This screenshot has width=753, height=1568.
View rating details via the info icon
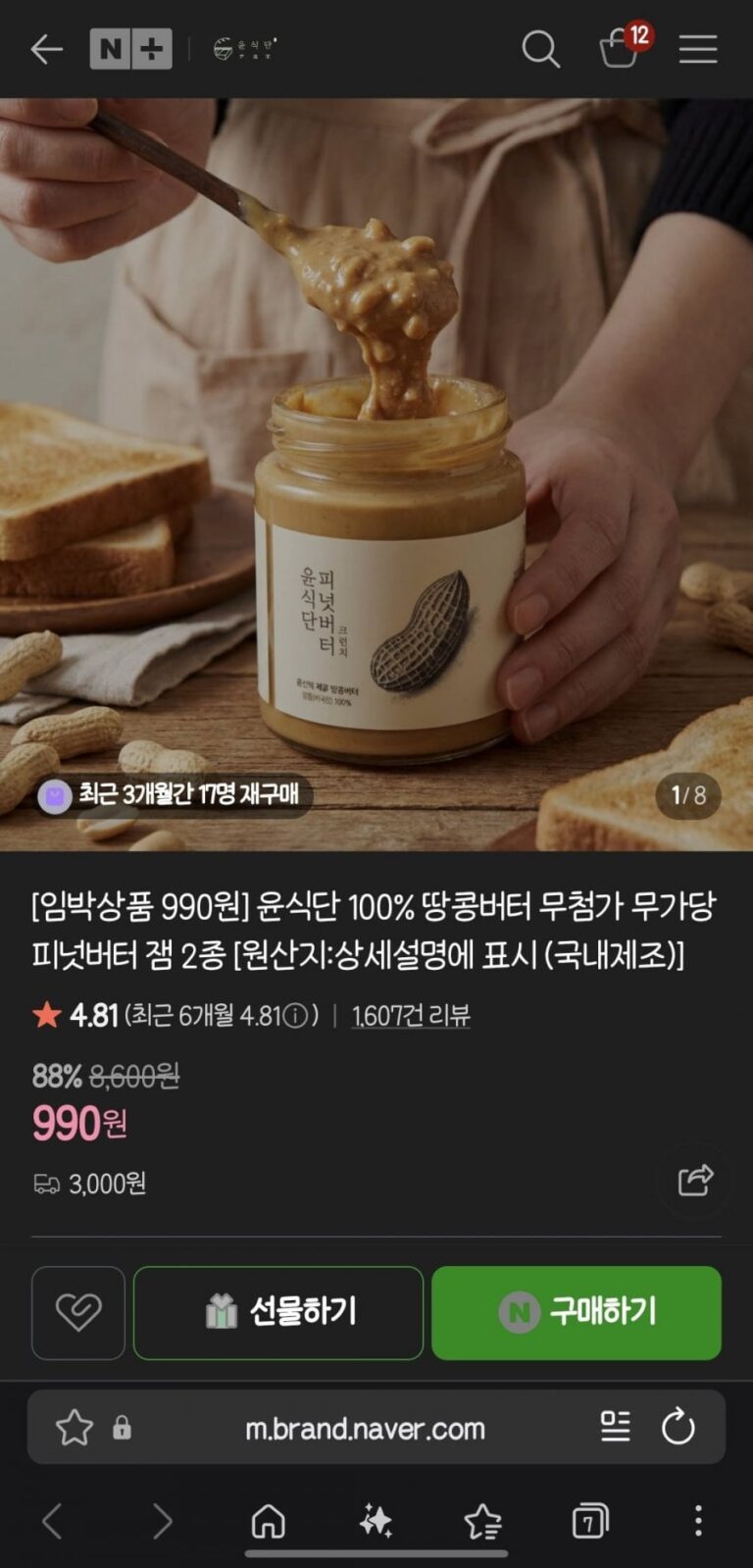pos(295,1016)
